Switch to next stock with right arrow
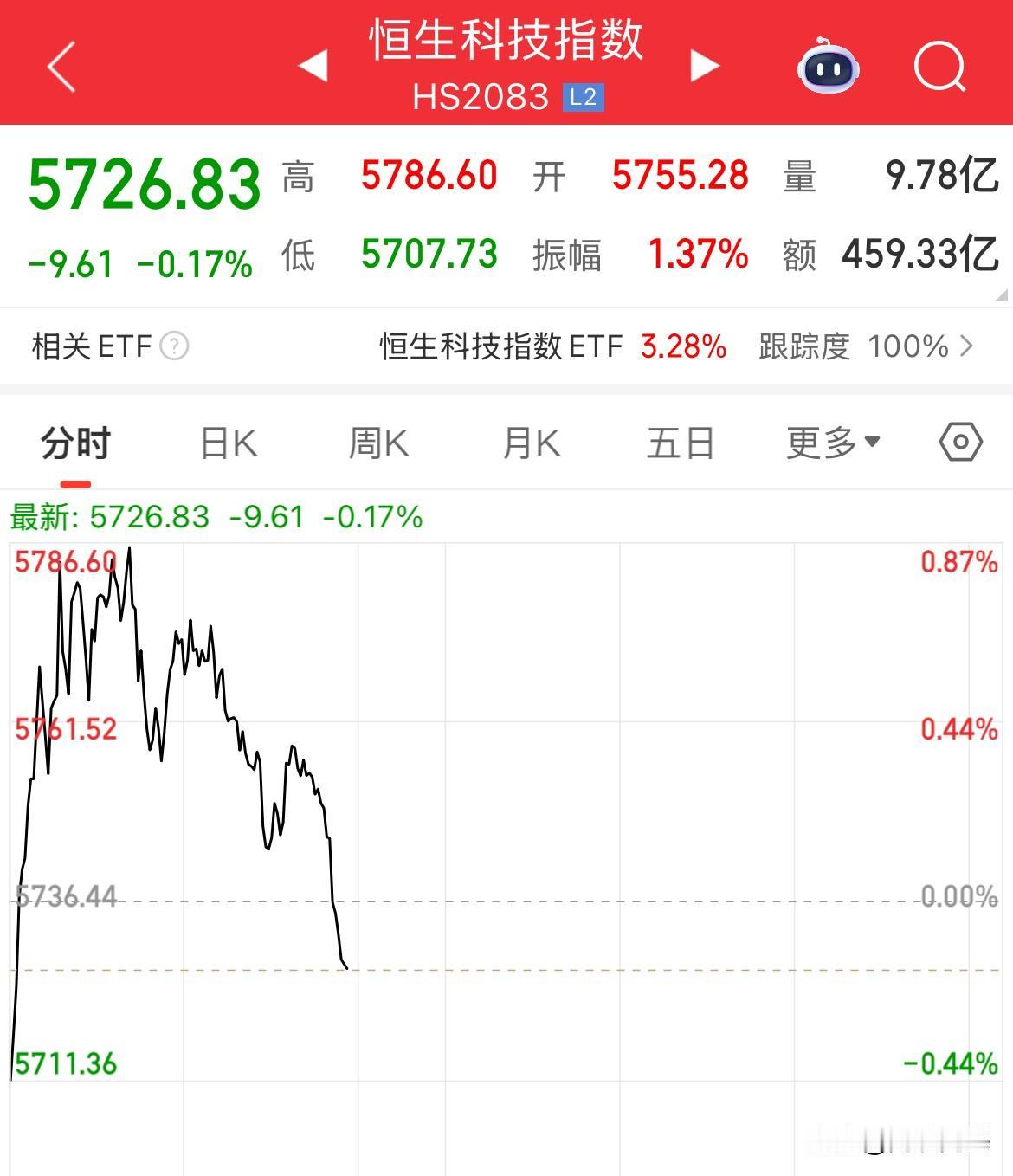This screenshot has height=1176, width=1013. click(x=703, y=67)
